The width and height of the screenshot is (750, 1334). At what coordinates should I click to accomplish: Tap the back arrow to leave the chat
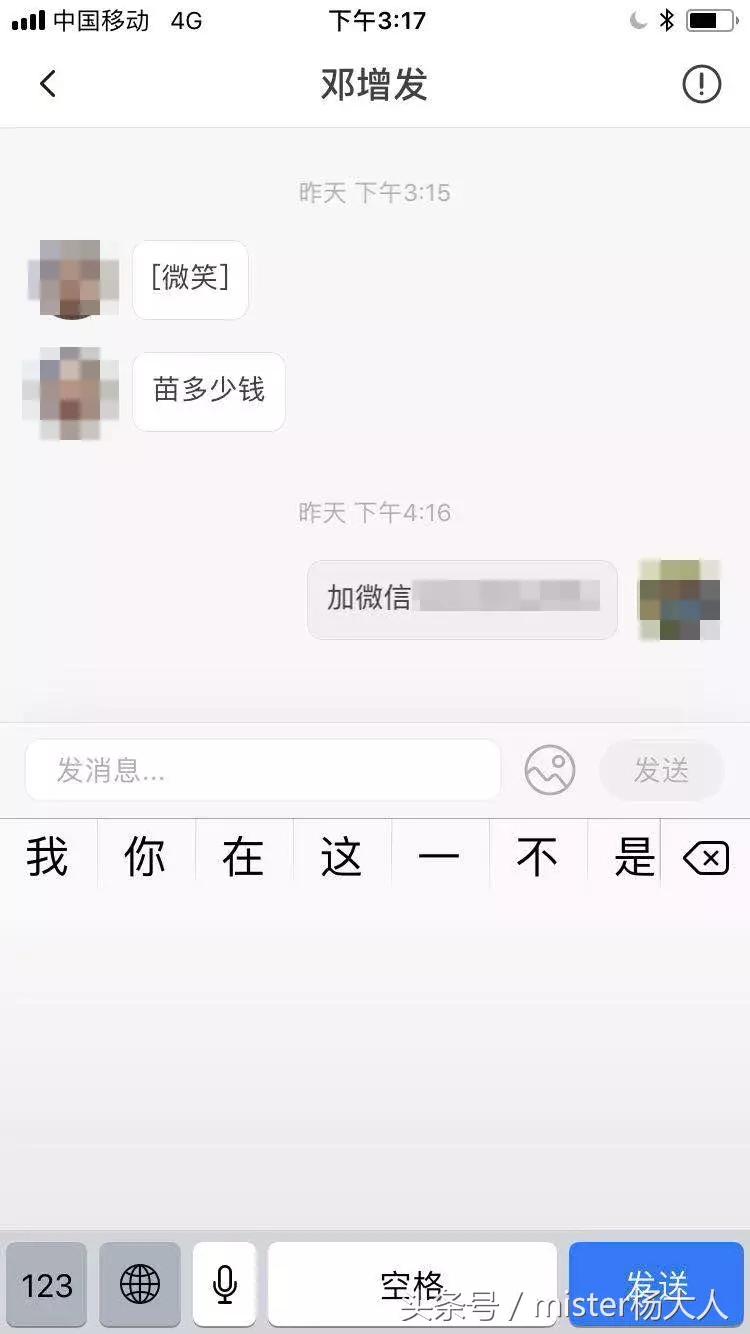(x=48, y=84)
